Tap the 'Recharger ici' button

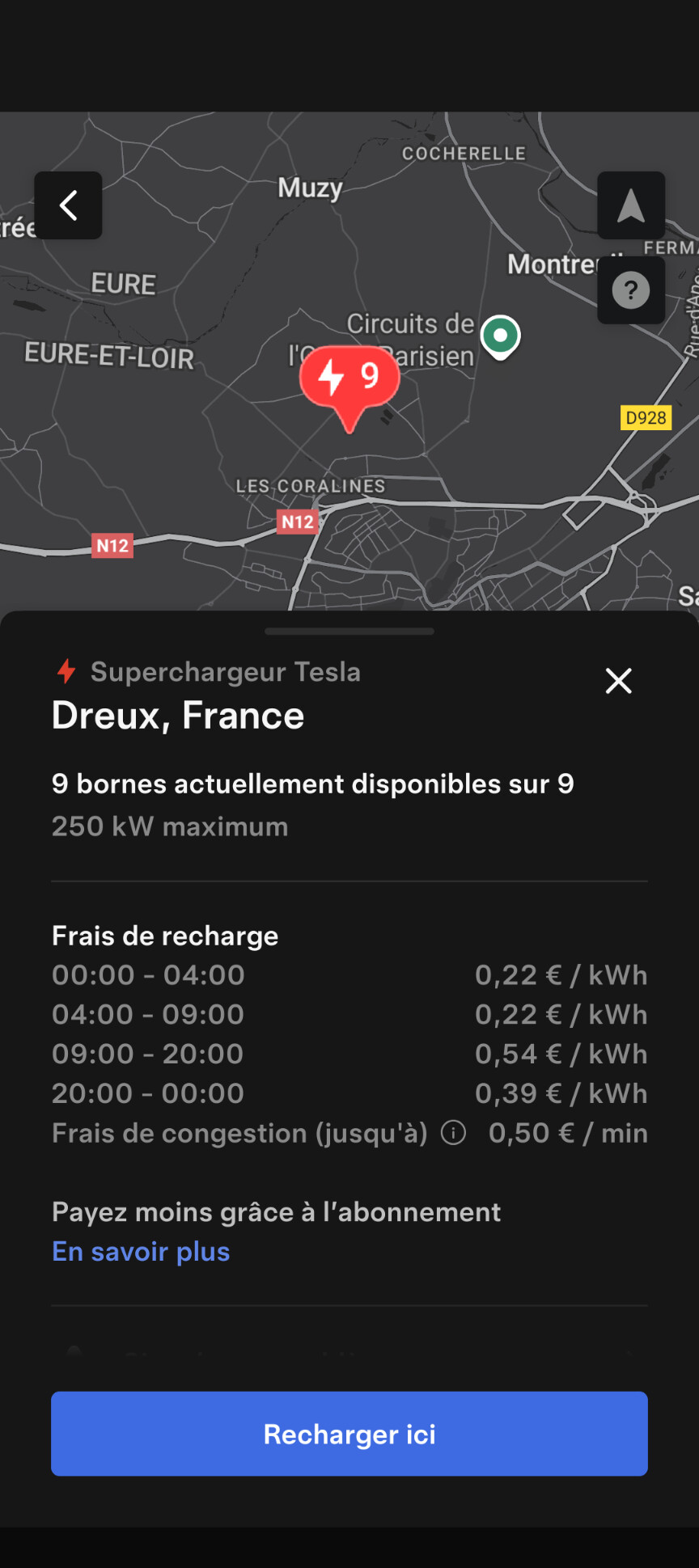point(349,1434)
